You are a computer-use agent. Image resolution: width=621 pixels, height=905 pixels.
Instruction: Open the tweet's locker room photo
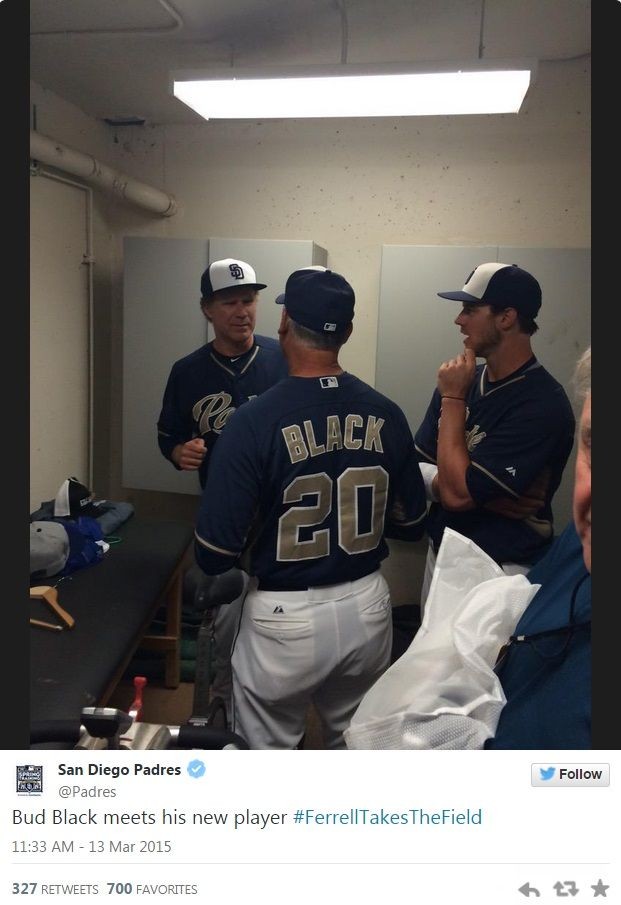(310, 375)
